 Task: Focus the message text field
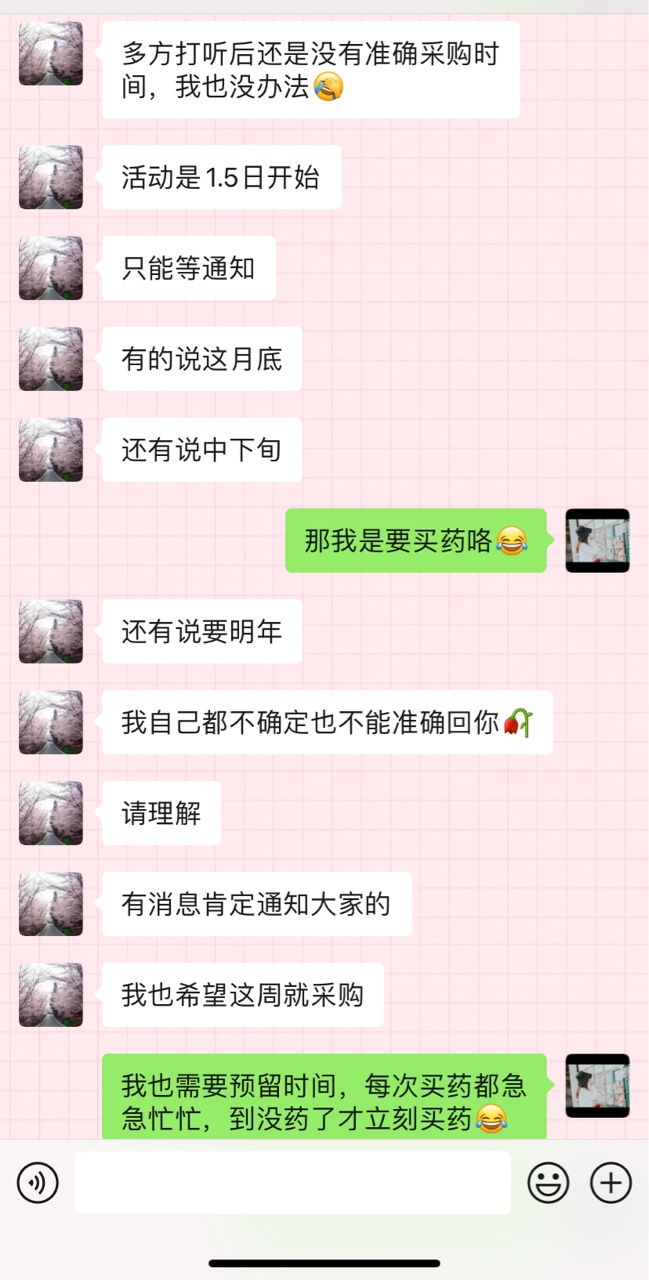(x=292, y=1183)
